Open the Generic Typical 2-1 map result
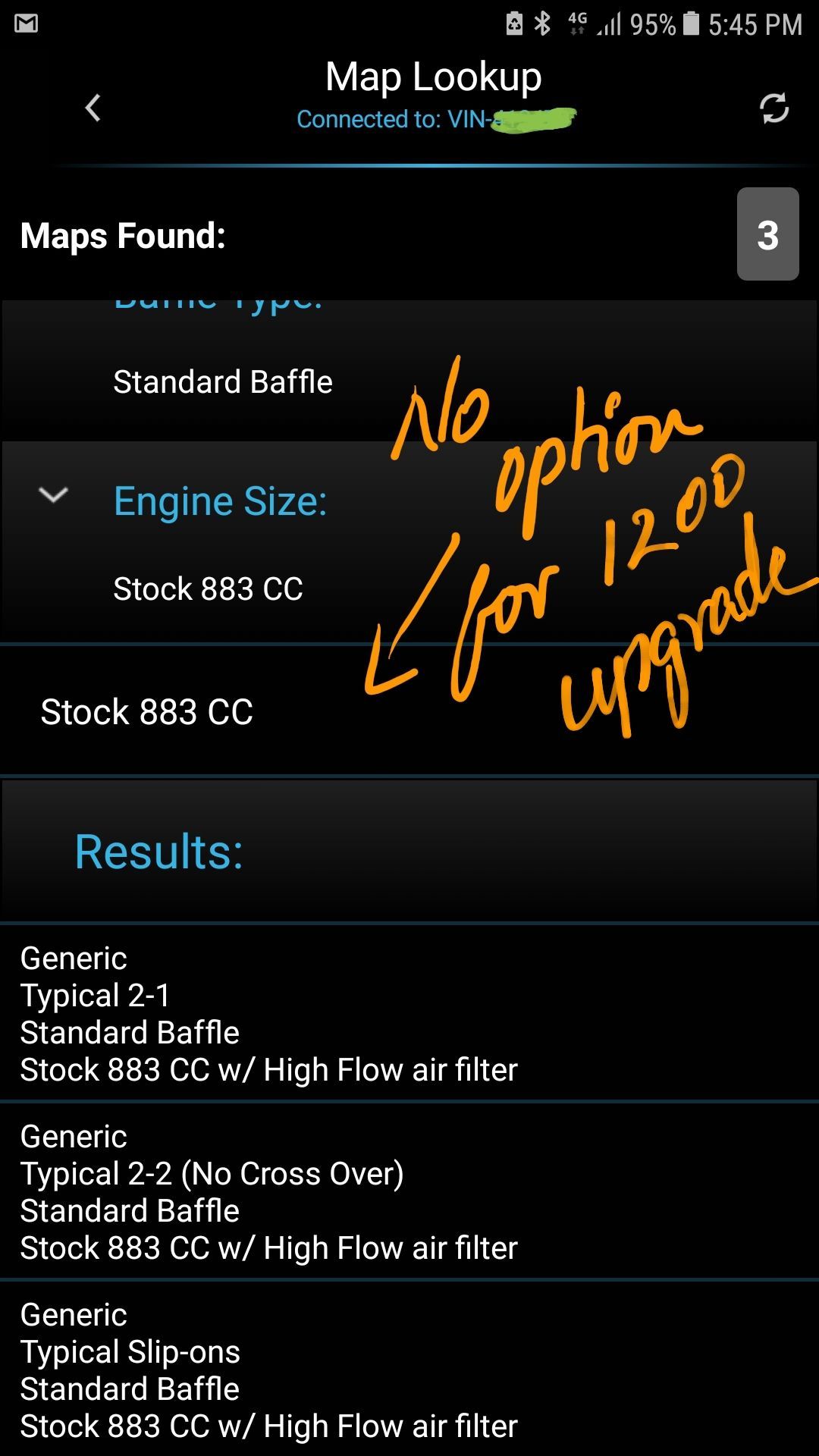The height and width of the screenshot is (1456, 819). pos(268,1013)
